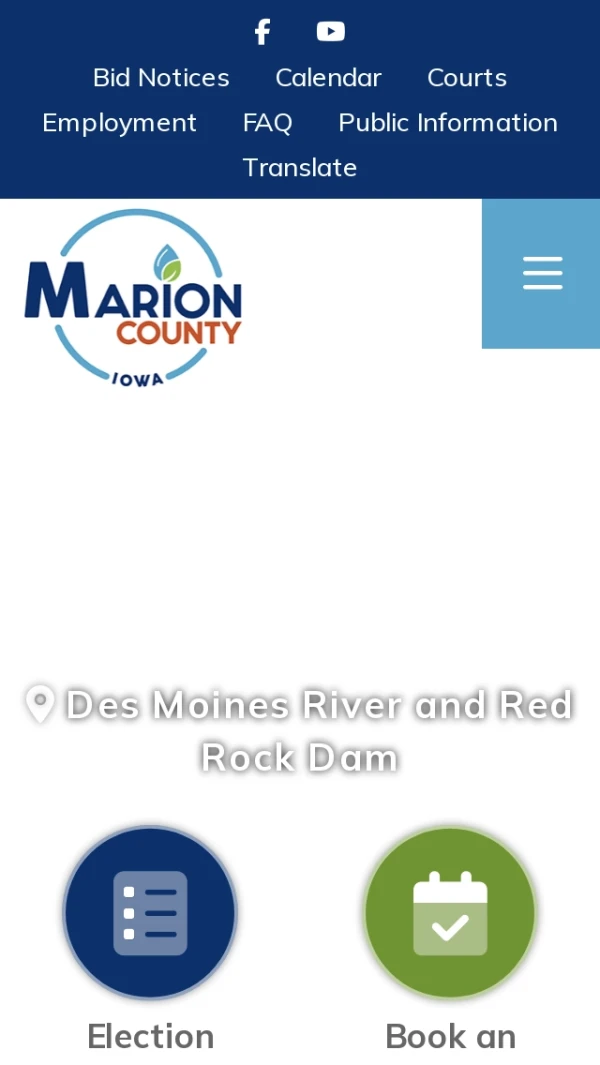Screen dimensions: 600x1065
Task: Tap the green Book an appointment button
Action: pos(450,913)
